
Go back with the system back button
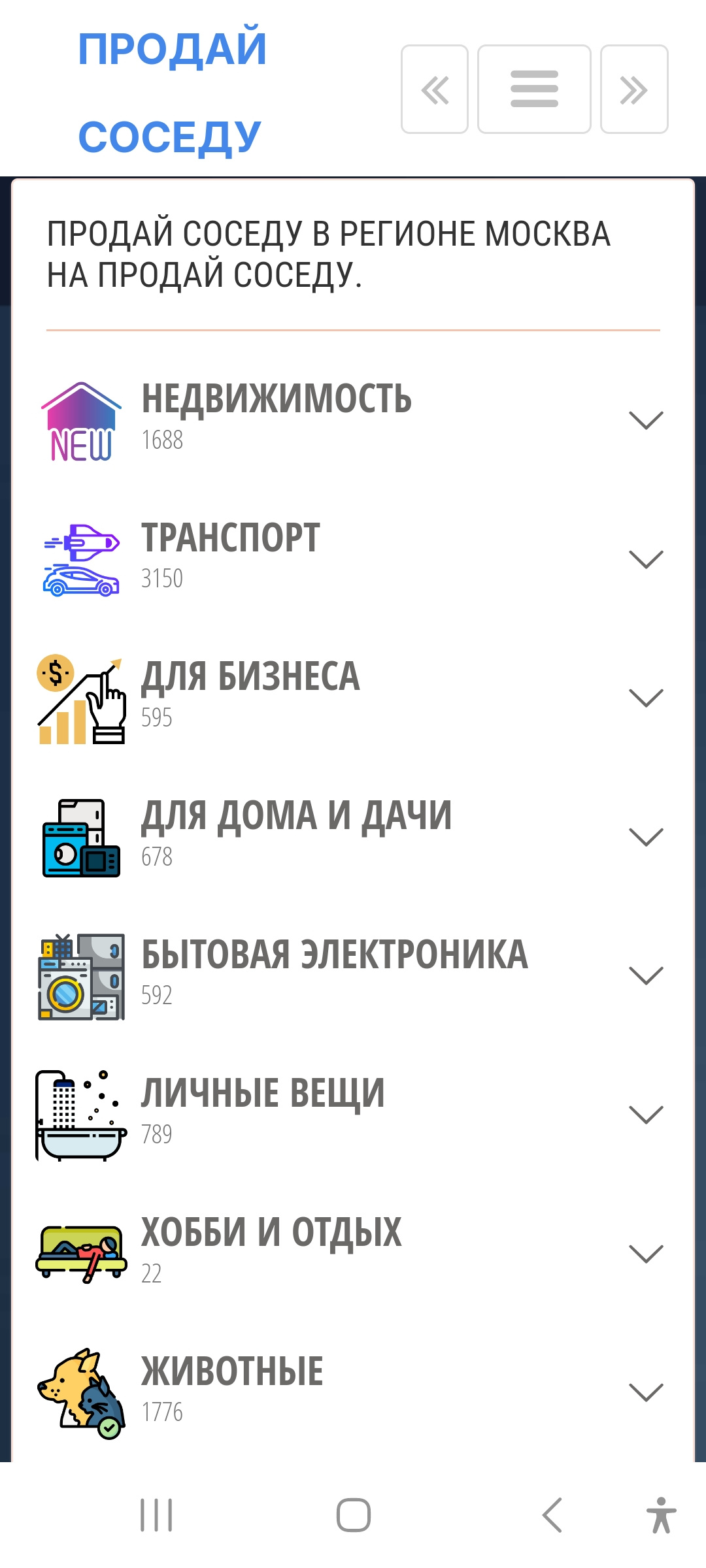click(552, 1515)
